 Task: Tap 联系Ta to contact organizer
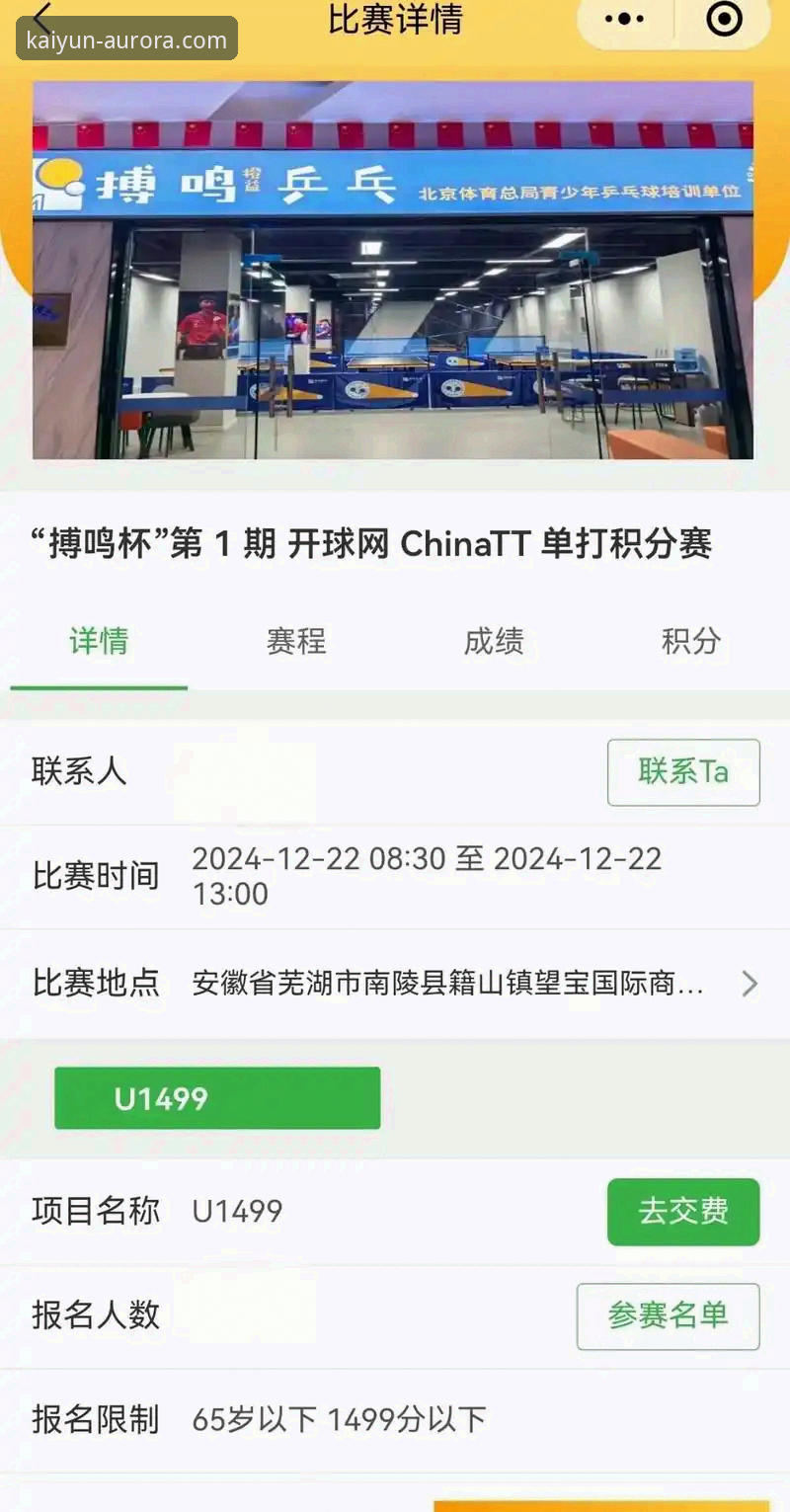(x=683, y=773)
